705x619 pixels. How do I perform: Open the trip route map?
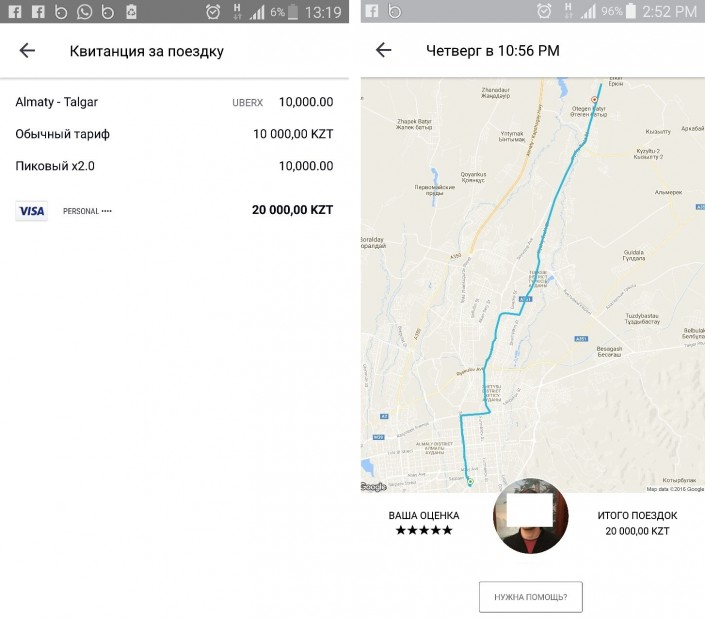coord(532,285)
